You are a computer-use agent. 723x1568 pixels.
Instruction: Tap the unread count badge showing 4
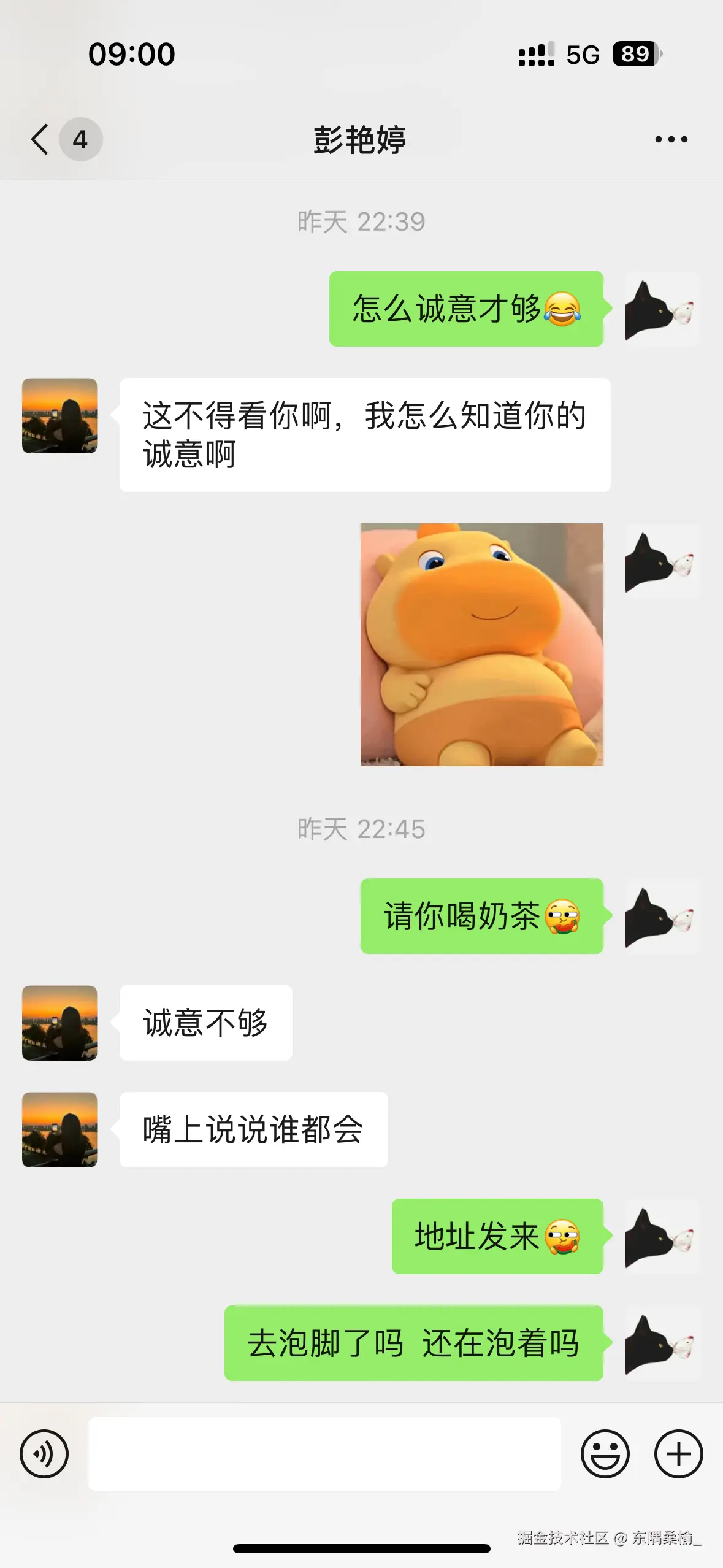(80, 139)
